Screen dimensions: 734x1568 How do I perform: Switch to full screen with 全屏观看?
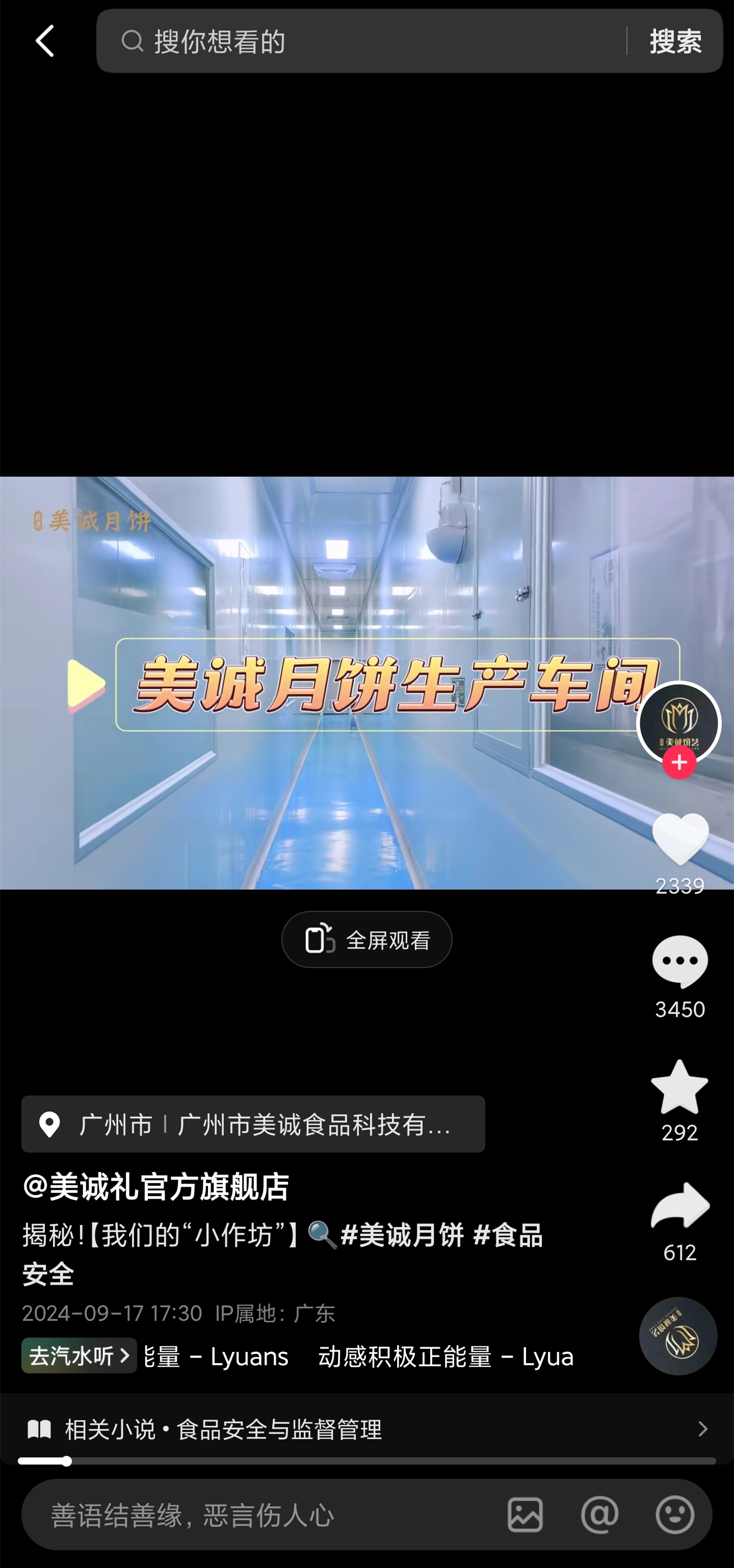(x=366, y=939)
